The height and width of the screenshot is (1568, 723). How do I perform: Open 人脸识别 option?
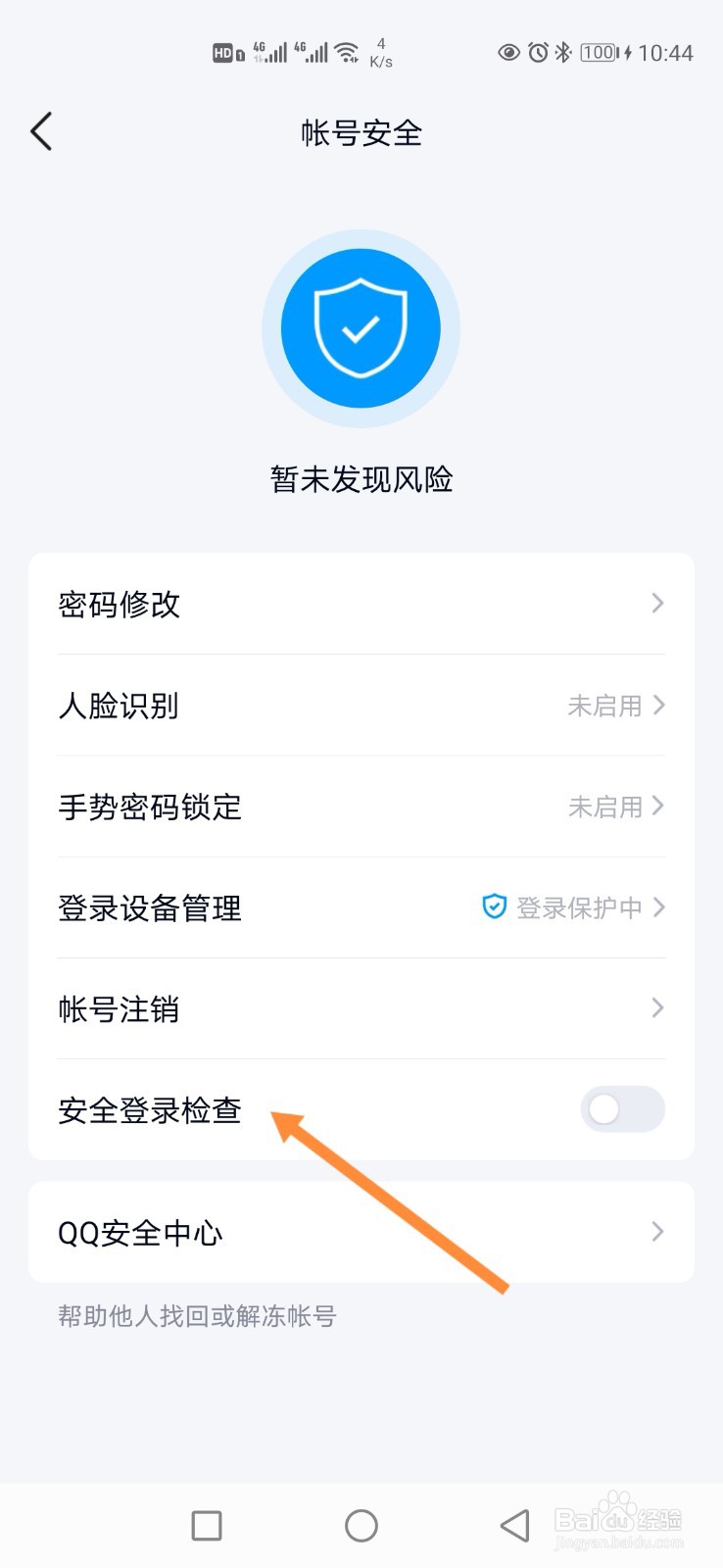[x=361, y=706]
